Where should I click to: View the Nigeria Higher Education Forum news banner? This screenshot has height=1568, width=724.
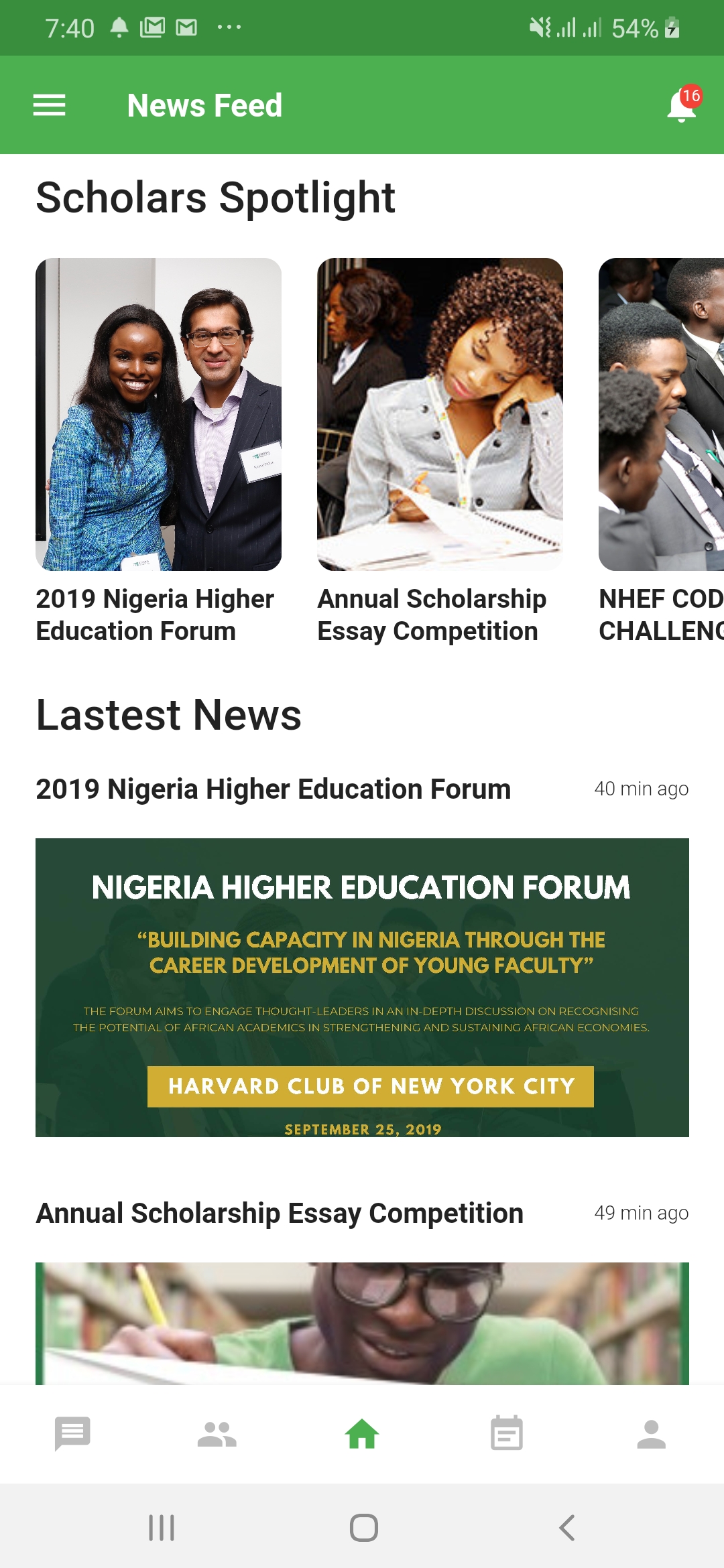pos(362,987)
